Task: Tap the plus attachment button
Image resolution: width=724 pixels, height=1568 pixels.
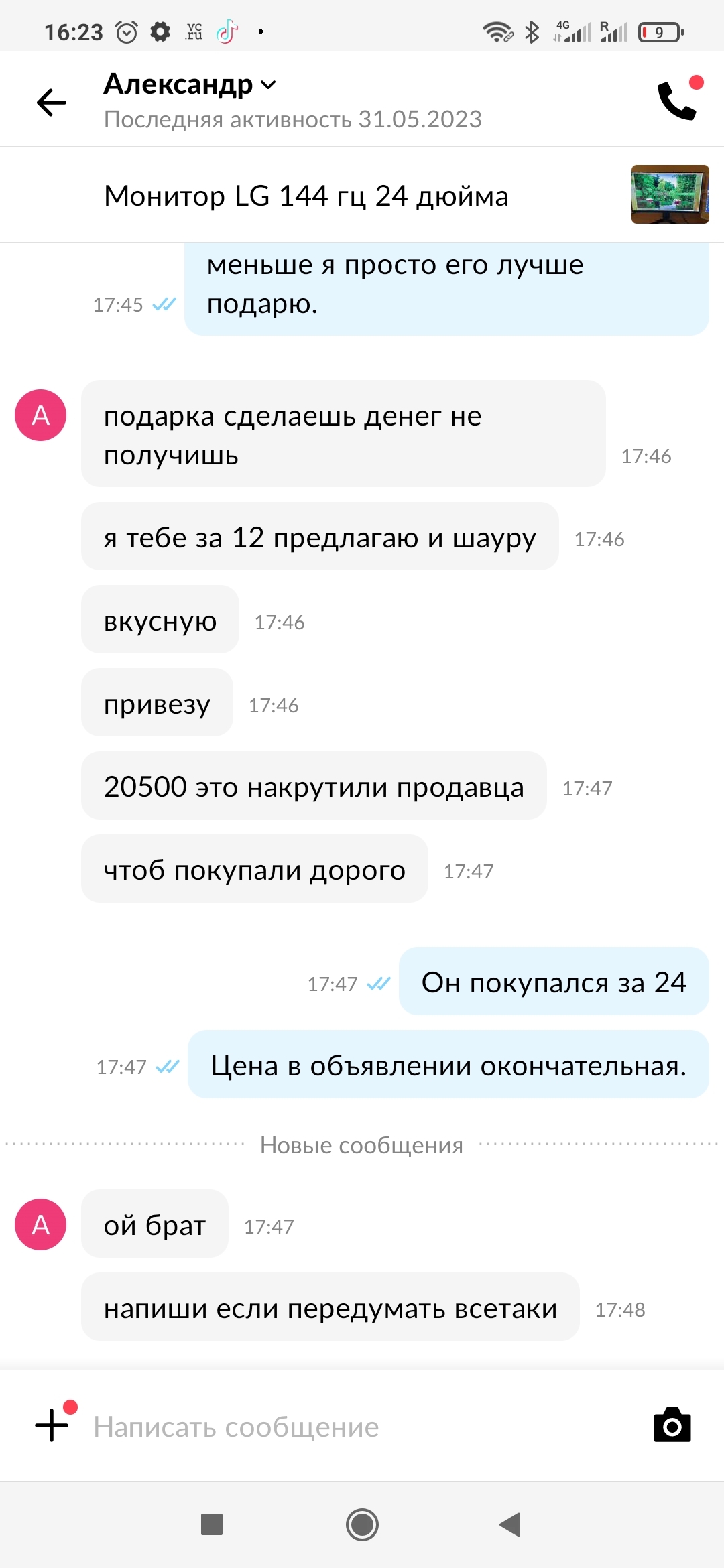Action: [52, 1425]
